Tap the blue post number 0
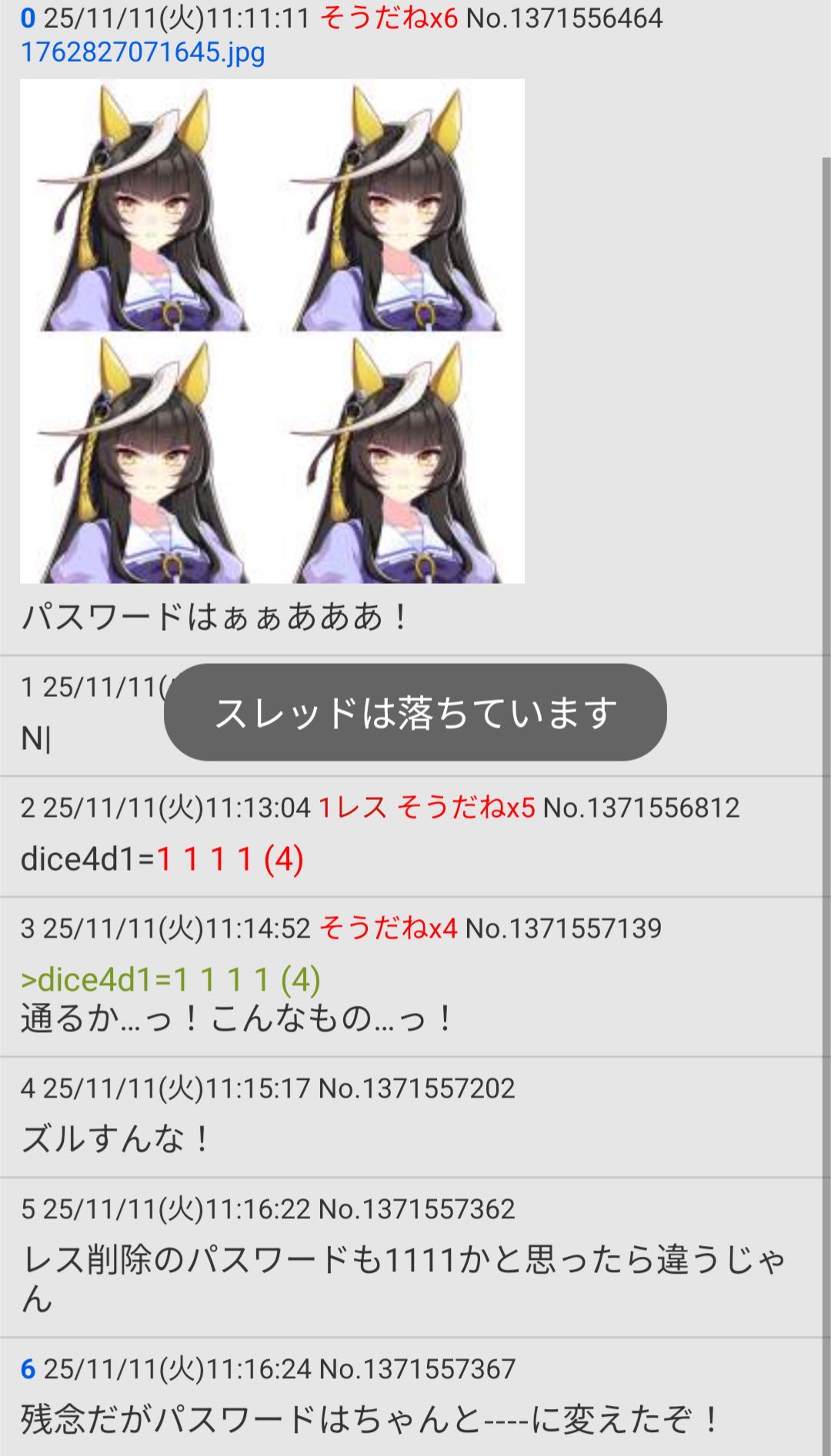831x1456 pixels. pyautogui.click(x=28, y=17)
